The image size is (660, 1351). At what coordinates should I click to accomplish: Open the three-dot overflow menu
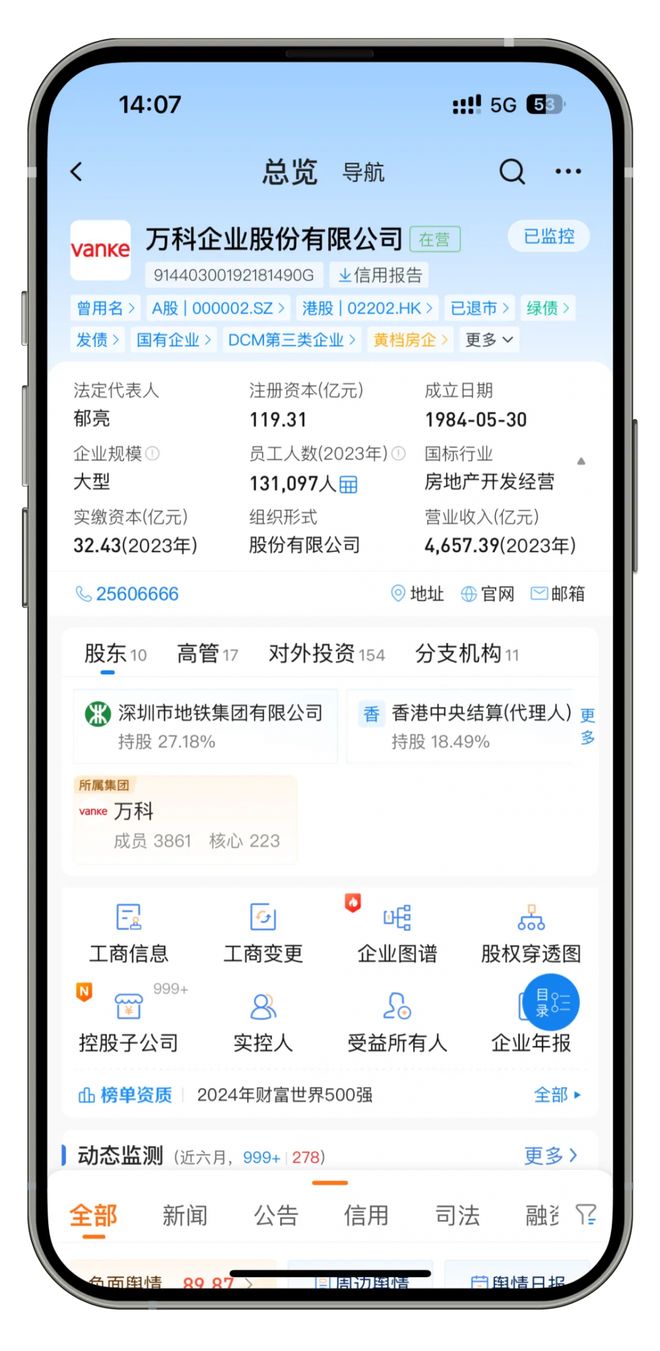[x=568, y=172]
